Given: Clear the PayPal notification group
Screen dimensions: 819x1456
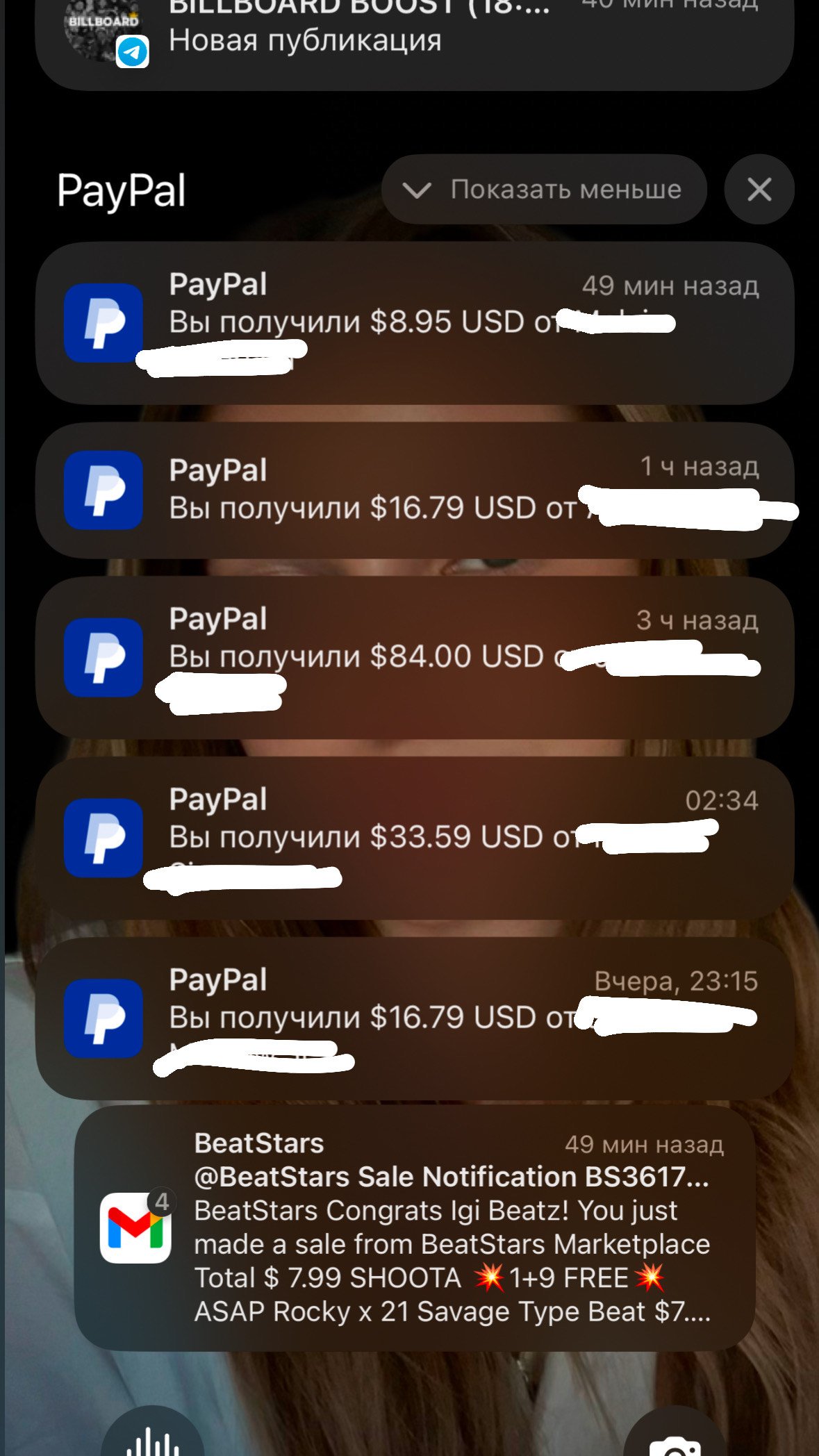Looking at the screenshot, I should [x=759, y=190].
